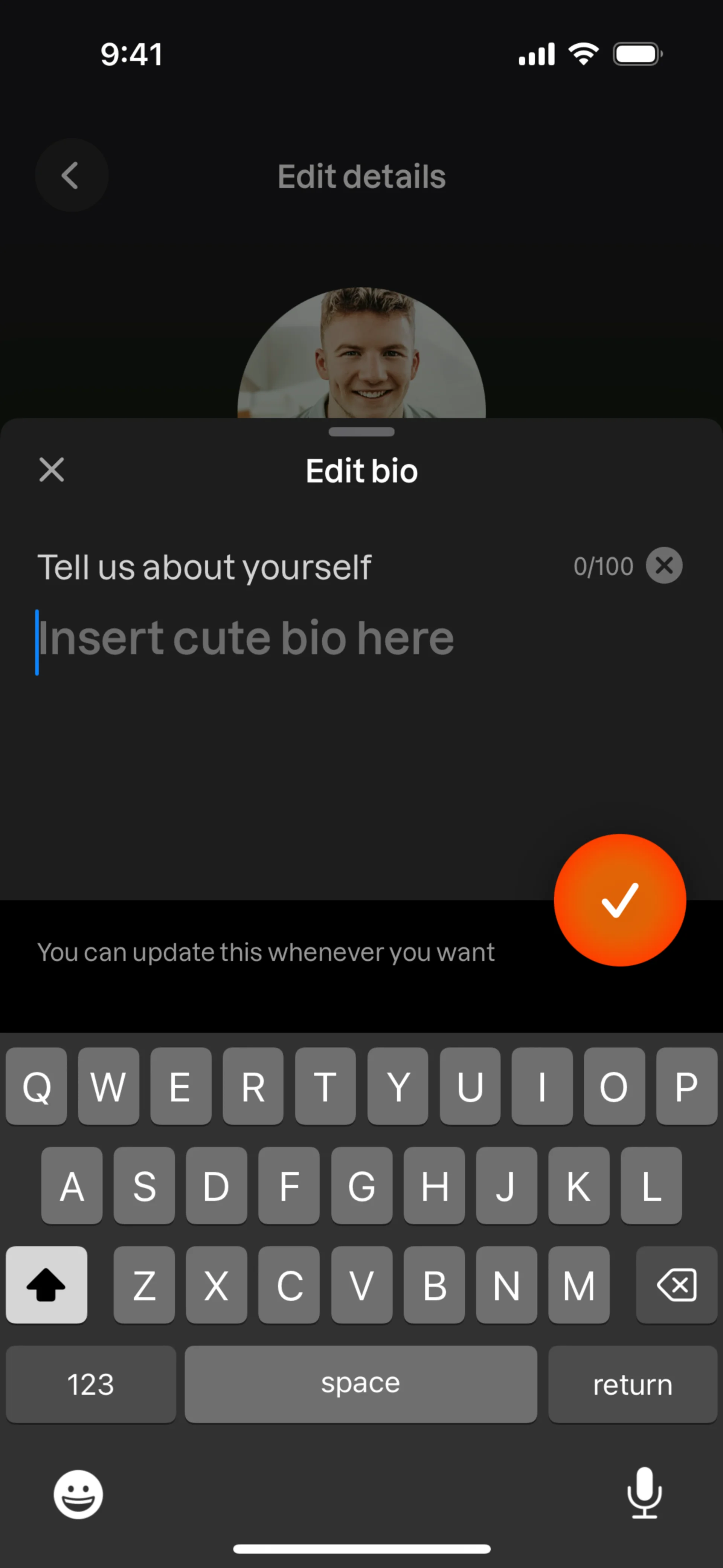Hit the return key on the keyboard
Screen dimensions: 723x1568
coord(632,1384)
